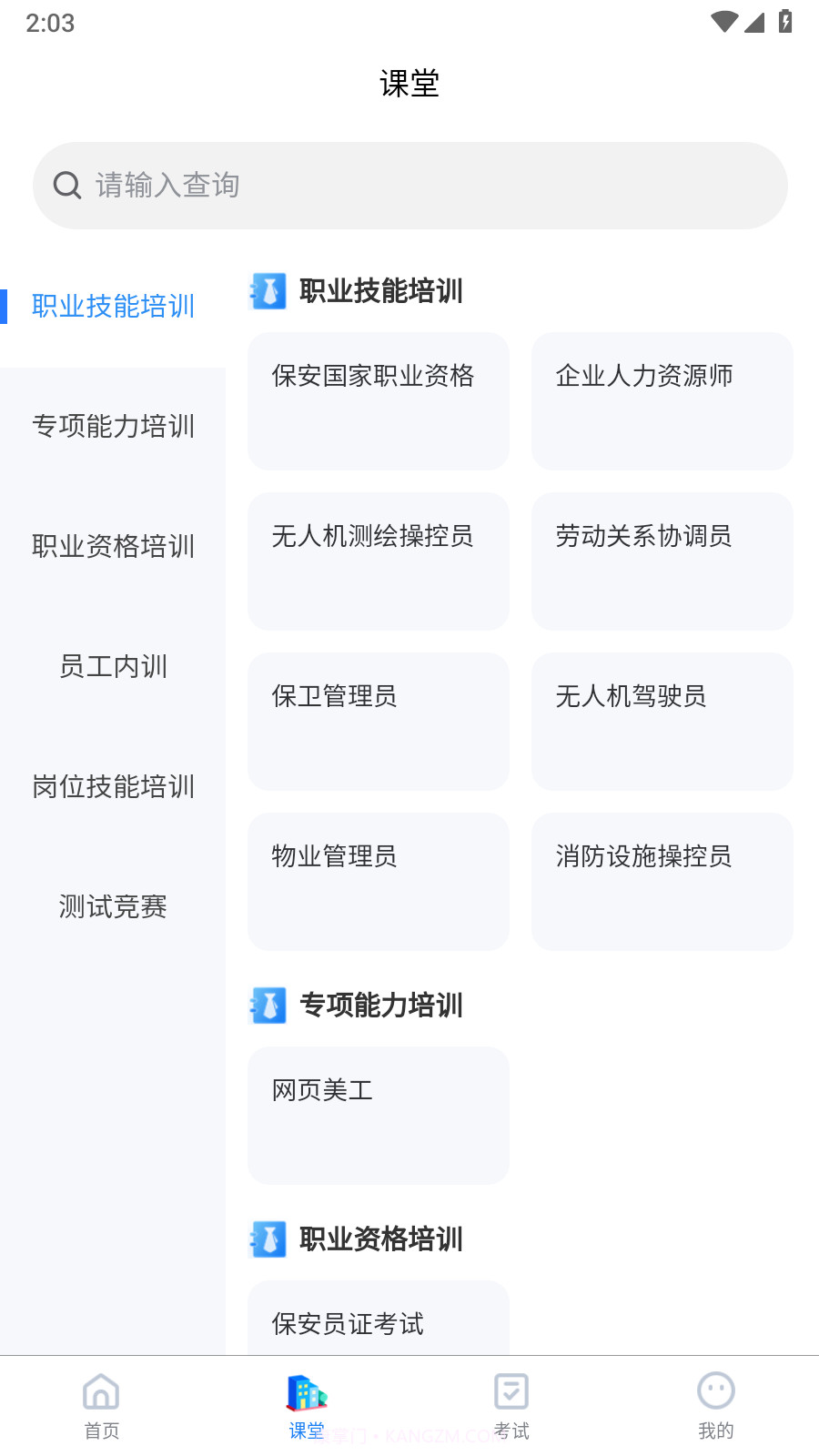Switch to 员工内训 category

(112, 667)
